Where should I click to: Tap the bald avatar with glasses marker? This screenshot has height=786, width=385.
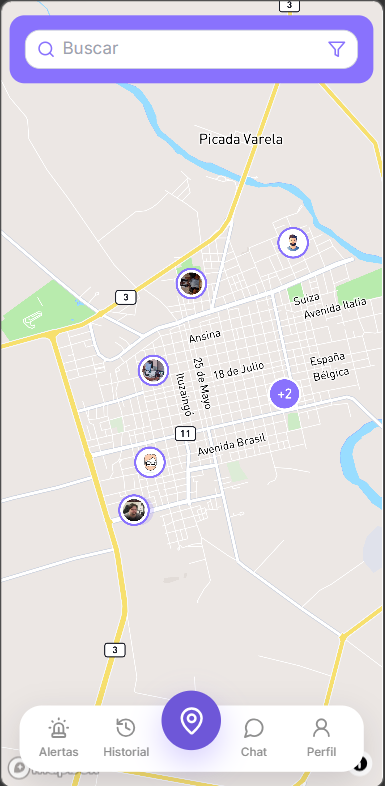pyautogui.click(x=150, y=462)
